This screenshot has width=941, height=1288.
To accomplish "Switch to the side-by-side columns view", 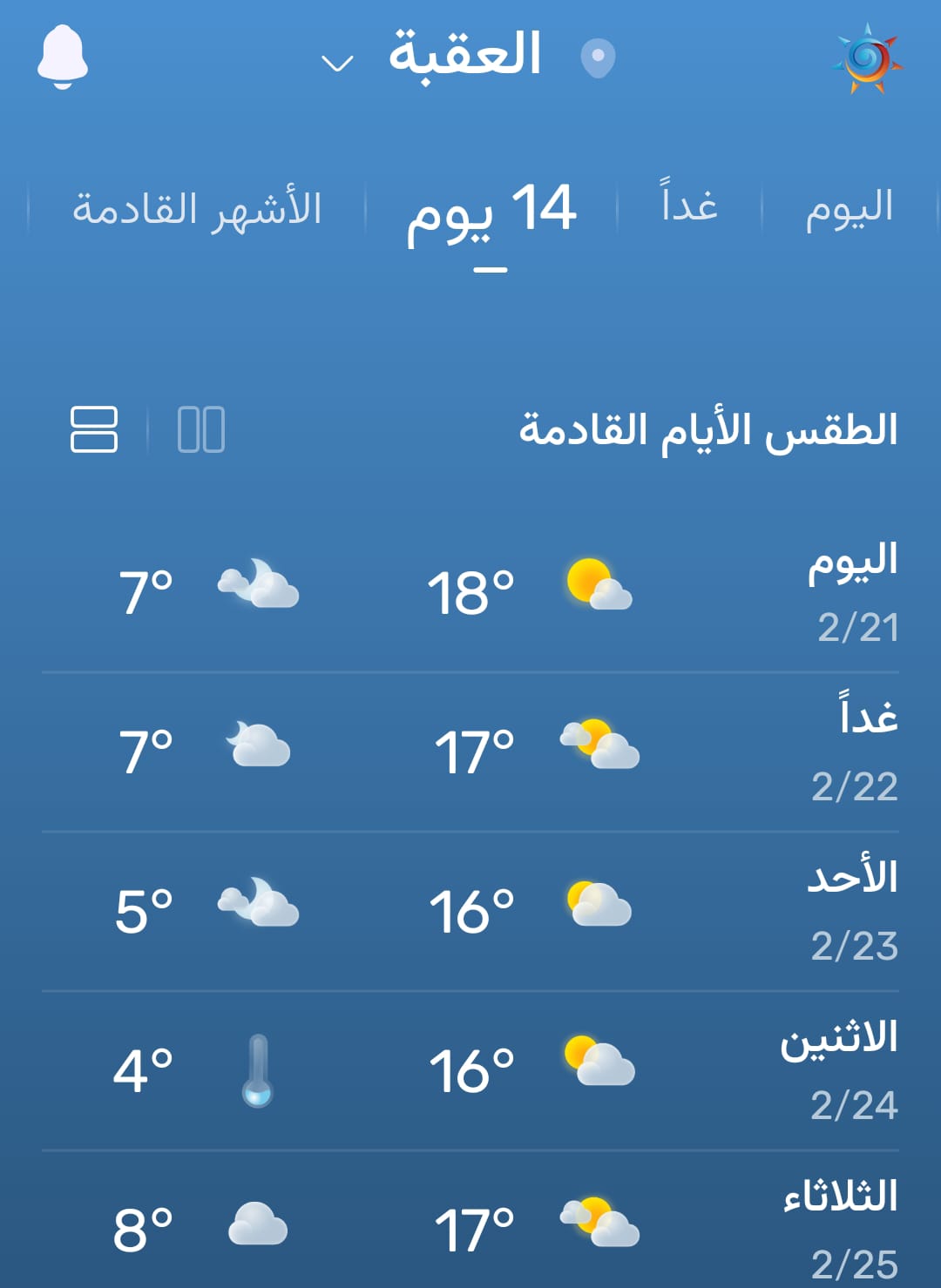I will tap(200, 429).
